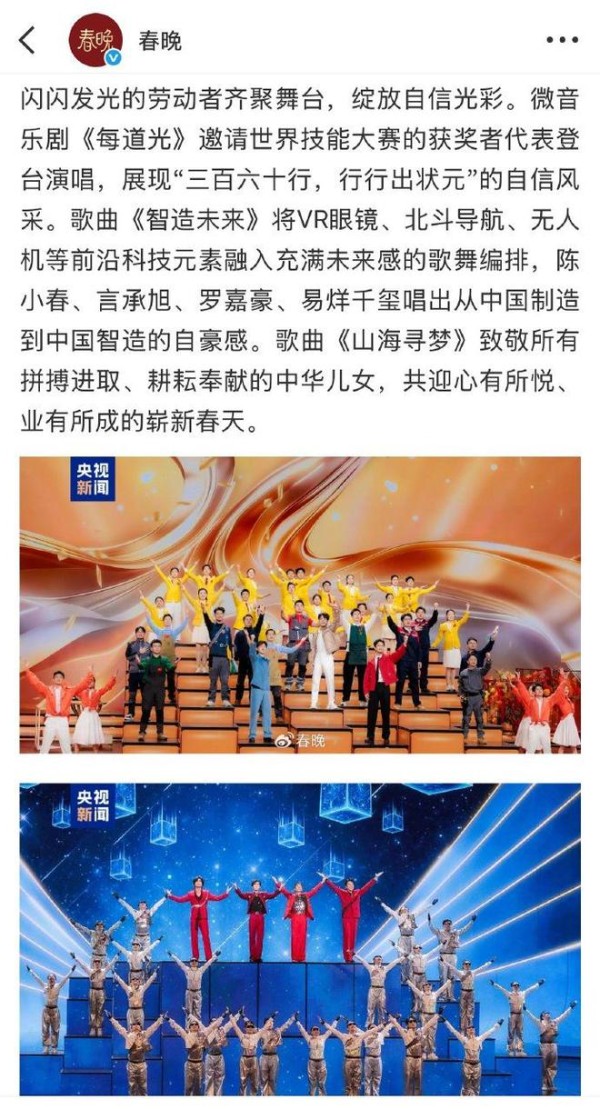Go back using the top-left arrow

click(x=27, y=40)
